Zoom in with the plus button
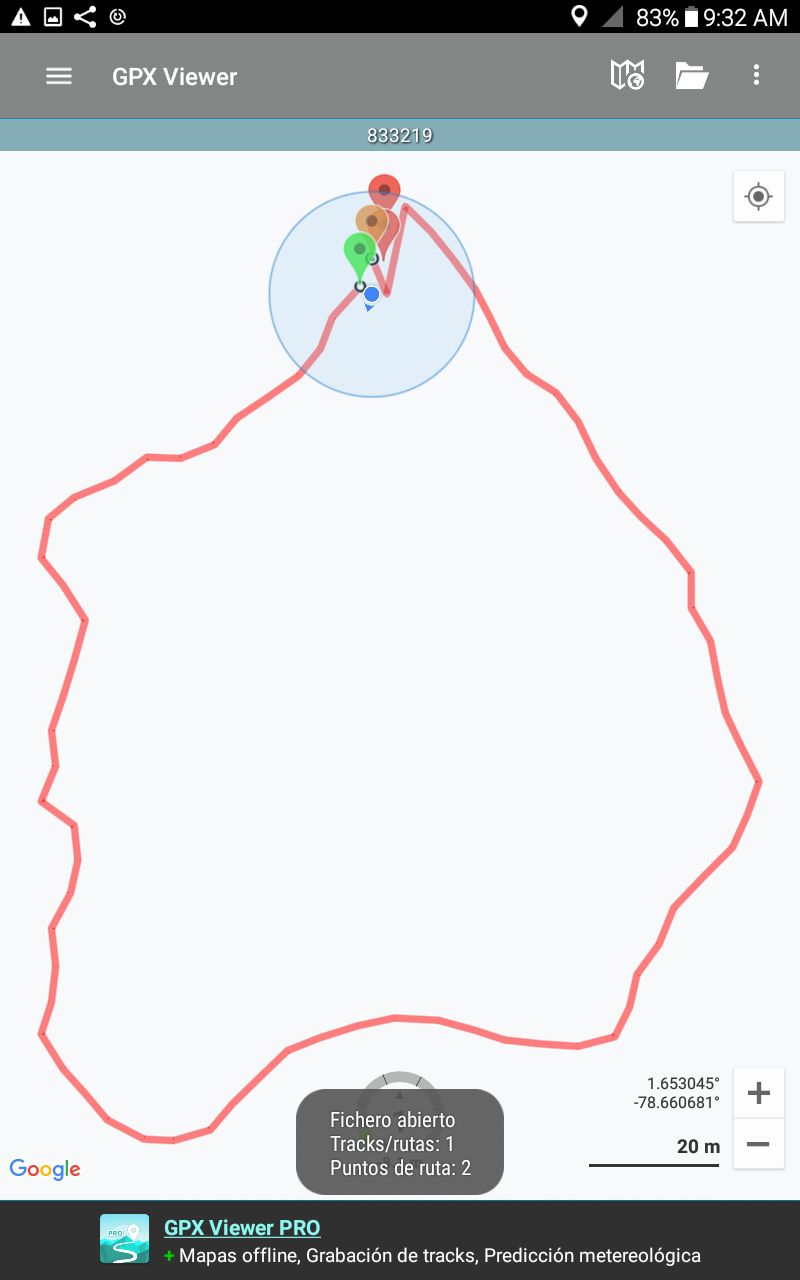The height and width of the screenshot is (1280, 800). (x=758, y=1093)
